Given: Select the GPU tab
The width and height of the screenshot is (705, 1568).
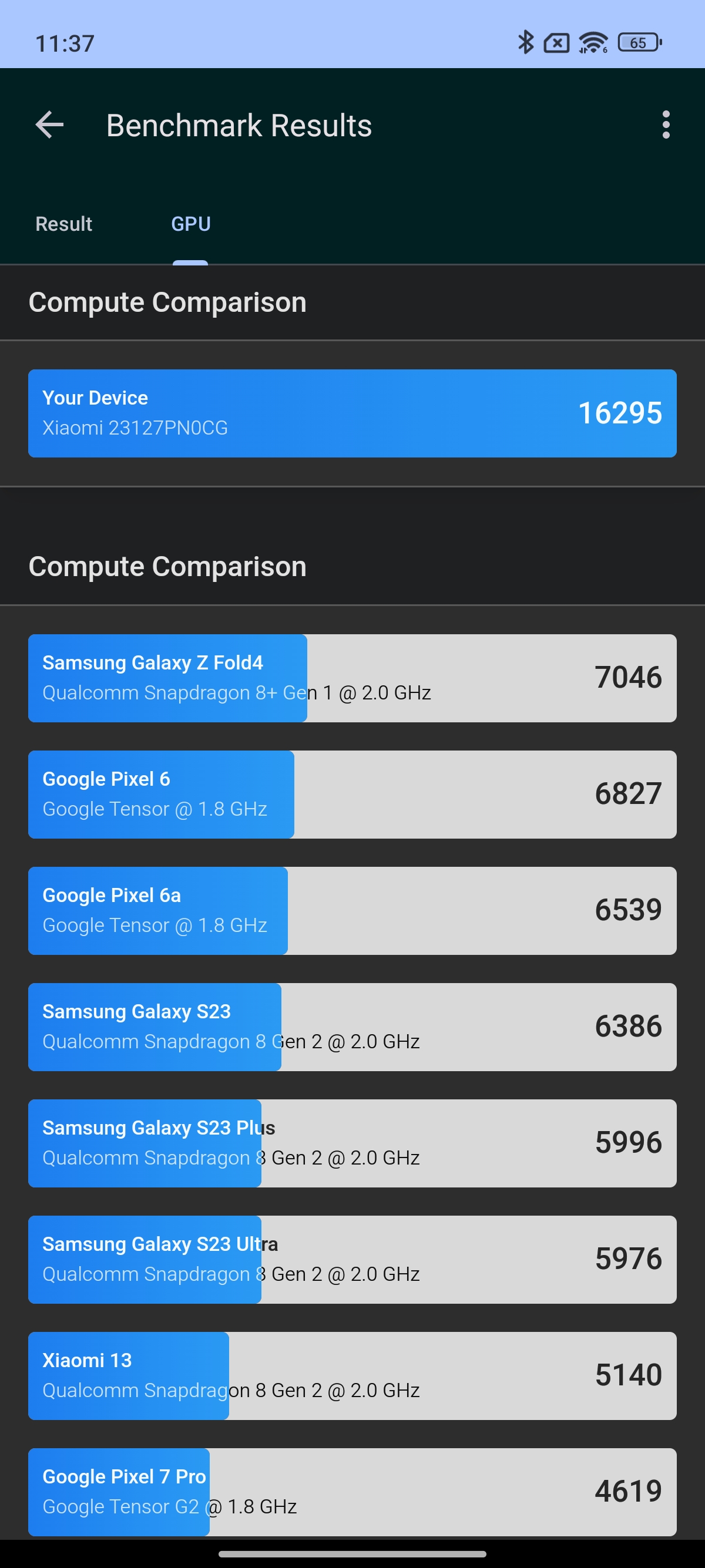Looking at the screenshot, I should pos(190,224).
